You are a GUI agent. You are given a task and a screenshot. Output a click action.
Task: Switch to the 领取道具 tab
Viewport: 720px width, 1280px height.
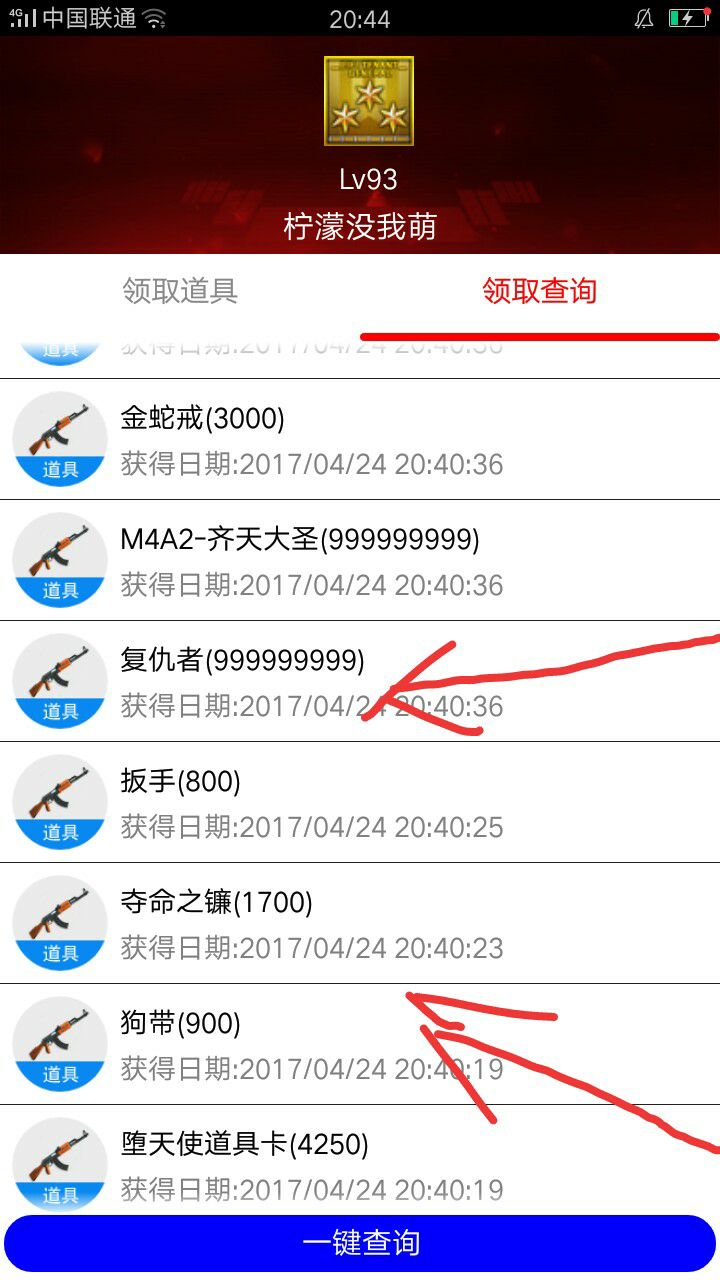coord(180,291)
